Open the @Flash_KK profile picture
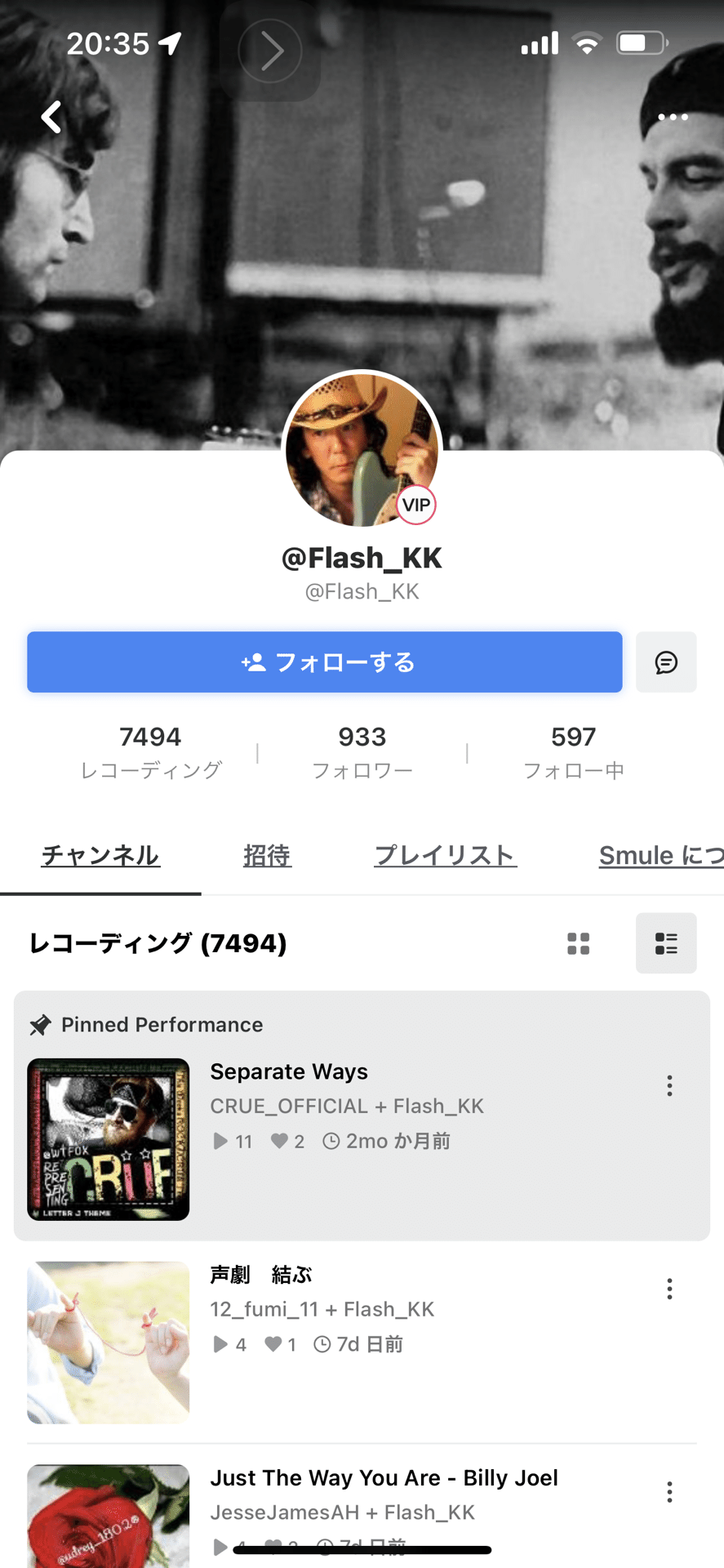 (x=362, y=448)
